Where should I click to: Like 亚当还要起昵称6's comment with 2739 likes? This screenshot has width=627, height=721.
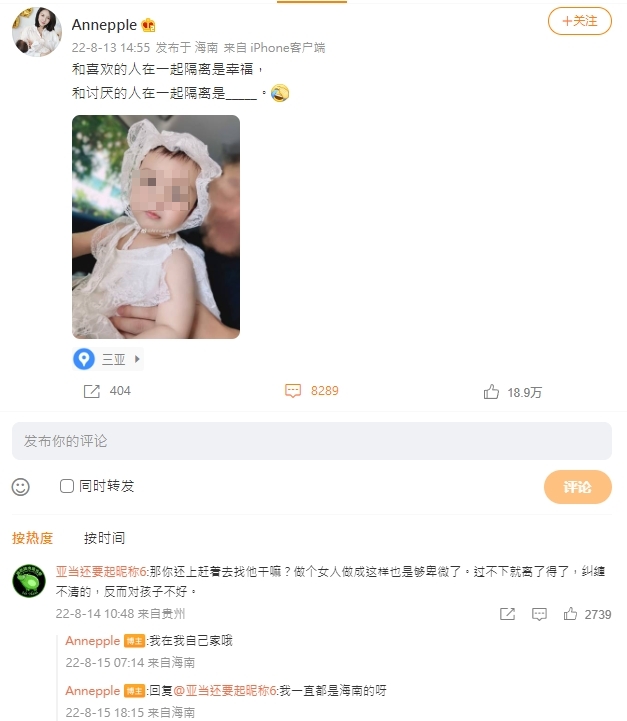click(x=570, y=614)
